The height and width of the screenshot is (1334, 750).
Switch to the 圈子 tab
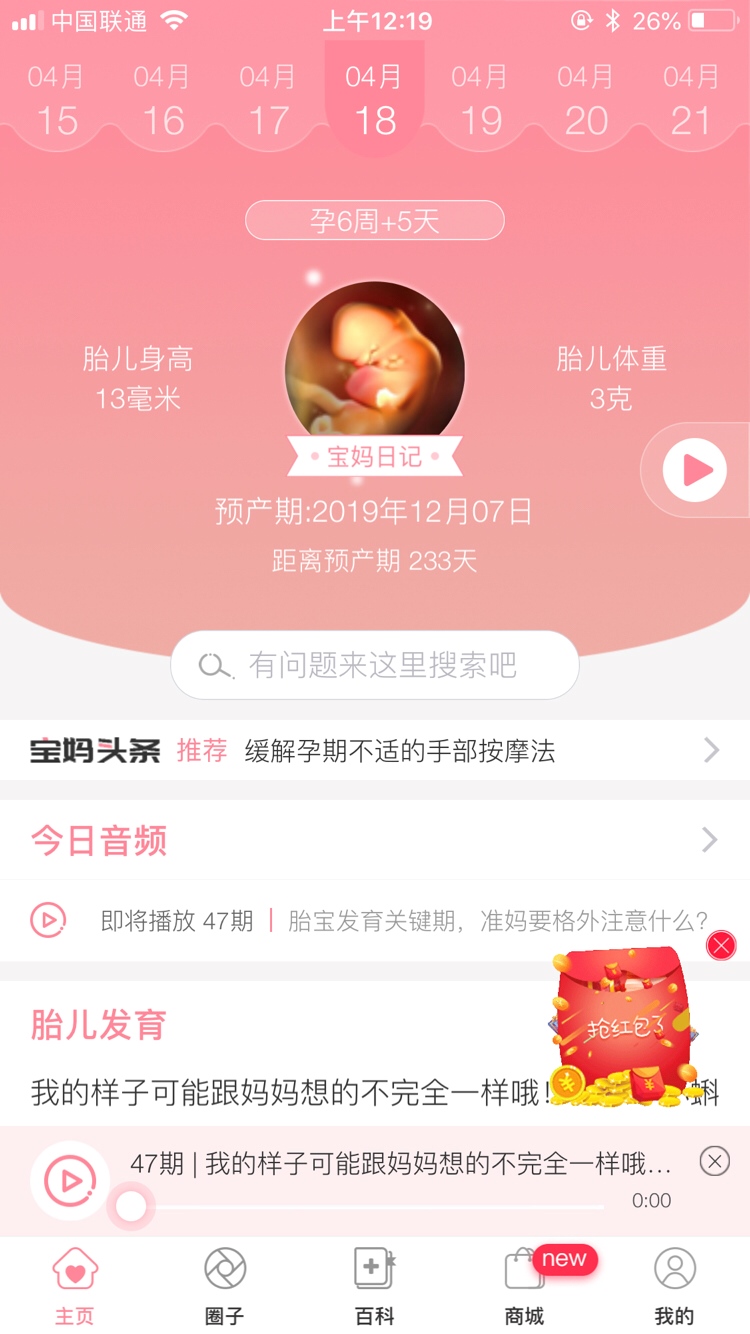(x=224, y=1286)
